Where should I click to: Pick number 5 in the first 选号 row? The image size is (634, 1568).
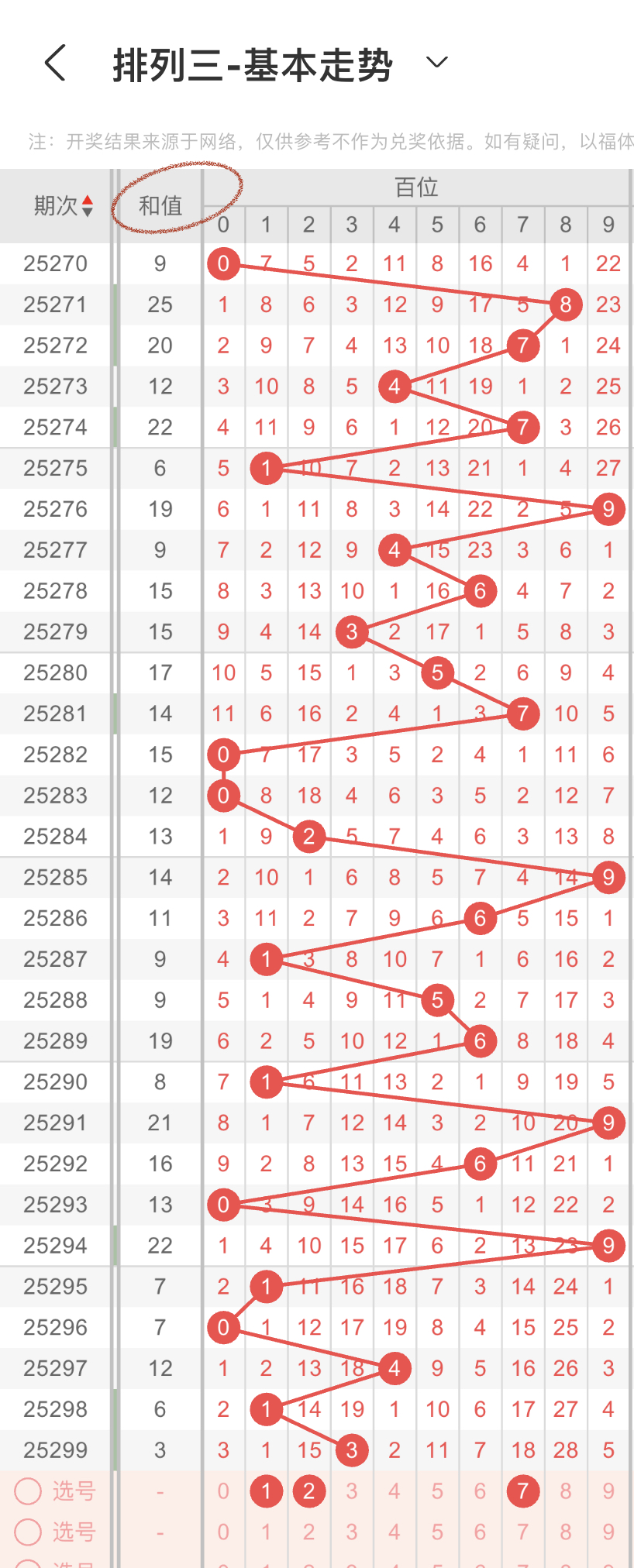(x=437, y=1491)
